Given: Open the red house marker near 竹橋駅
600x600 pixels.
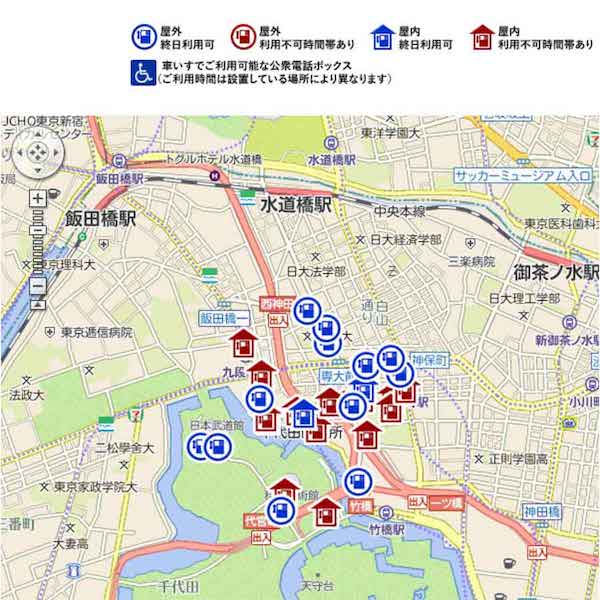Looking at the screenshot, I should point(325,512).
